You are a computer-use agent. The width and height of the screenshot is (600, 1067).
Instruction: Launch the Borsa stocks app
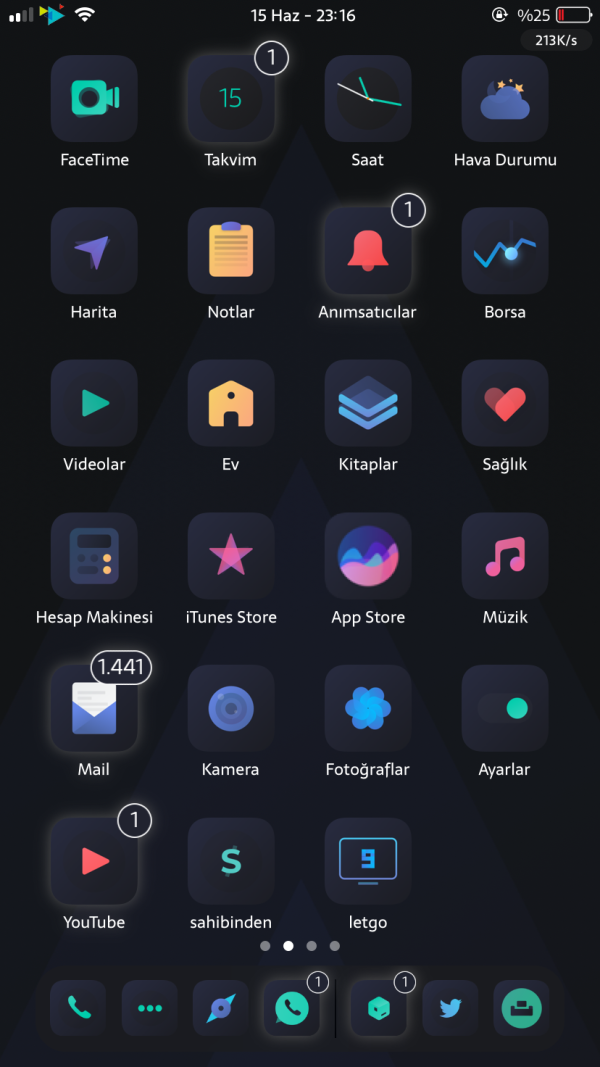tap(505, 251)
